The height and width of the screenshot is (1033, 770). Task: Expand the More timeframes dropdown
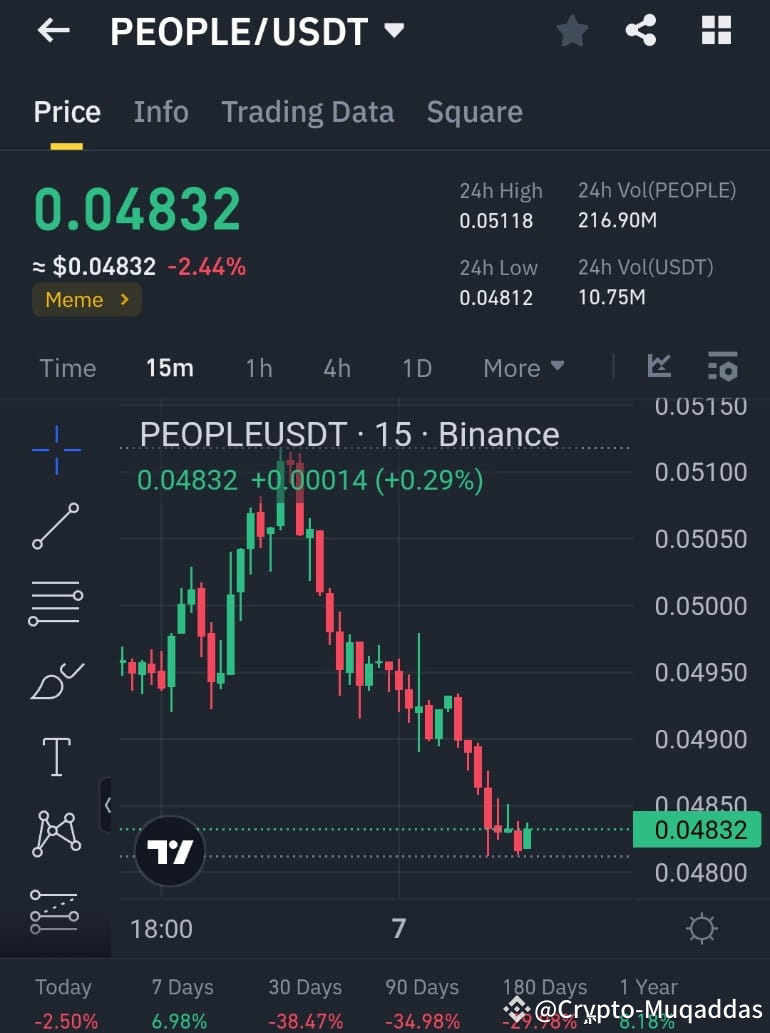point(522,368)
